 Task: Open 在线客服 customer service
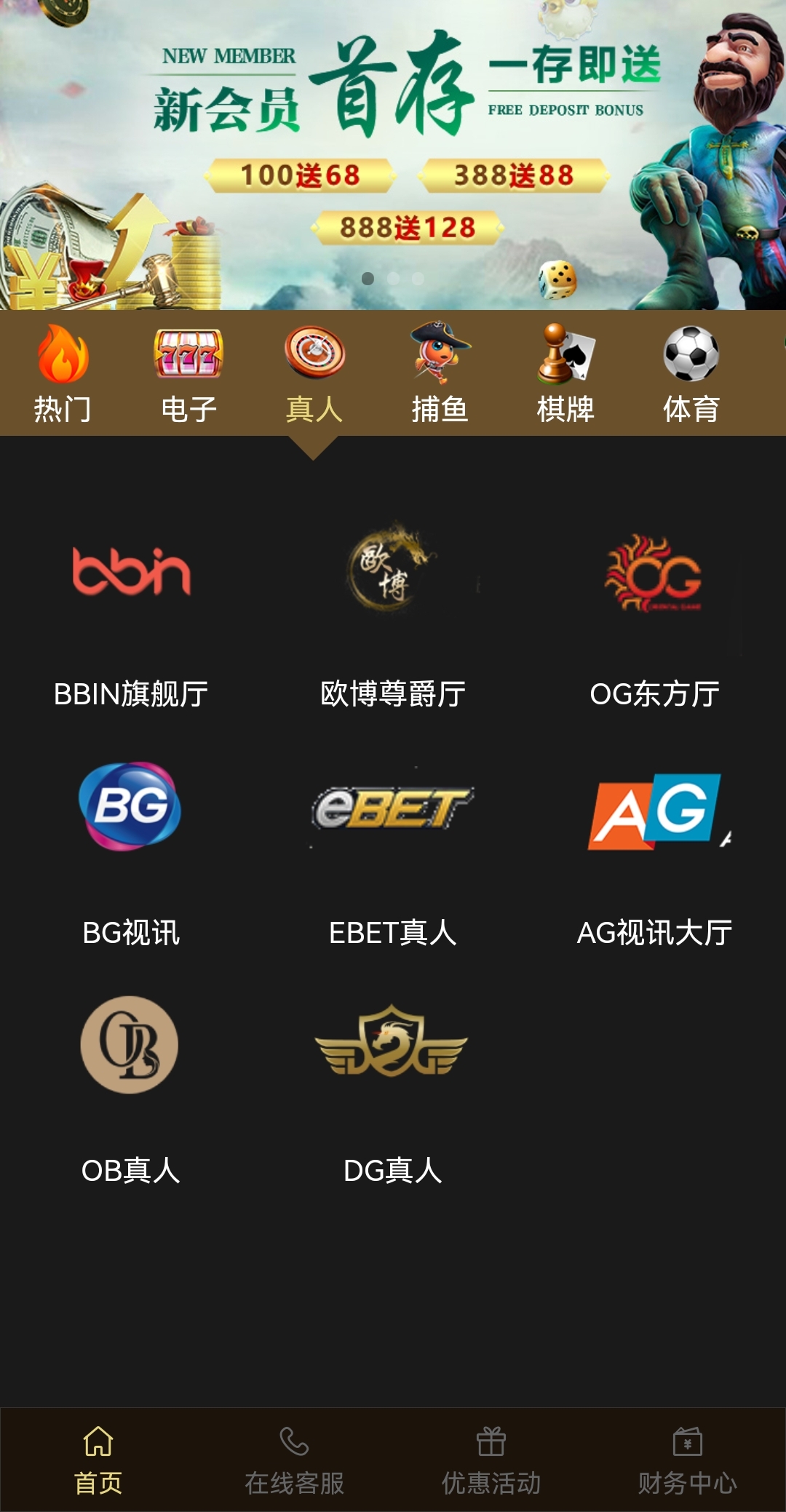tap(295, 1460)
